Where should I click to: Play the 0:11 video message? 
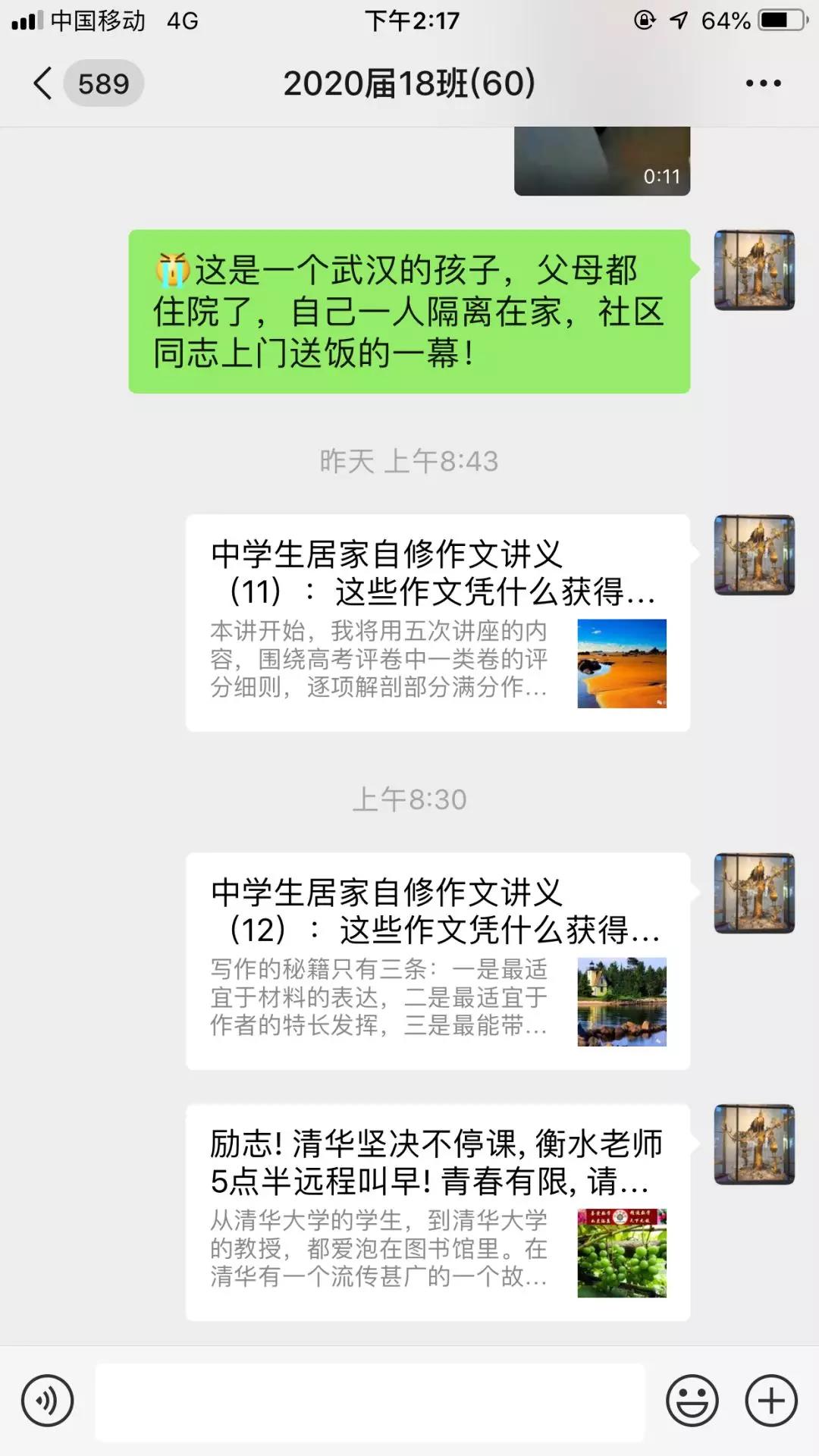tap(601, 161)
